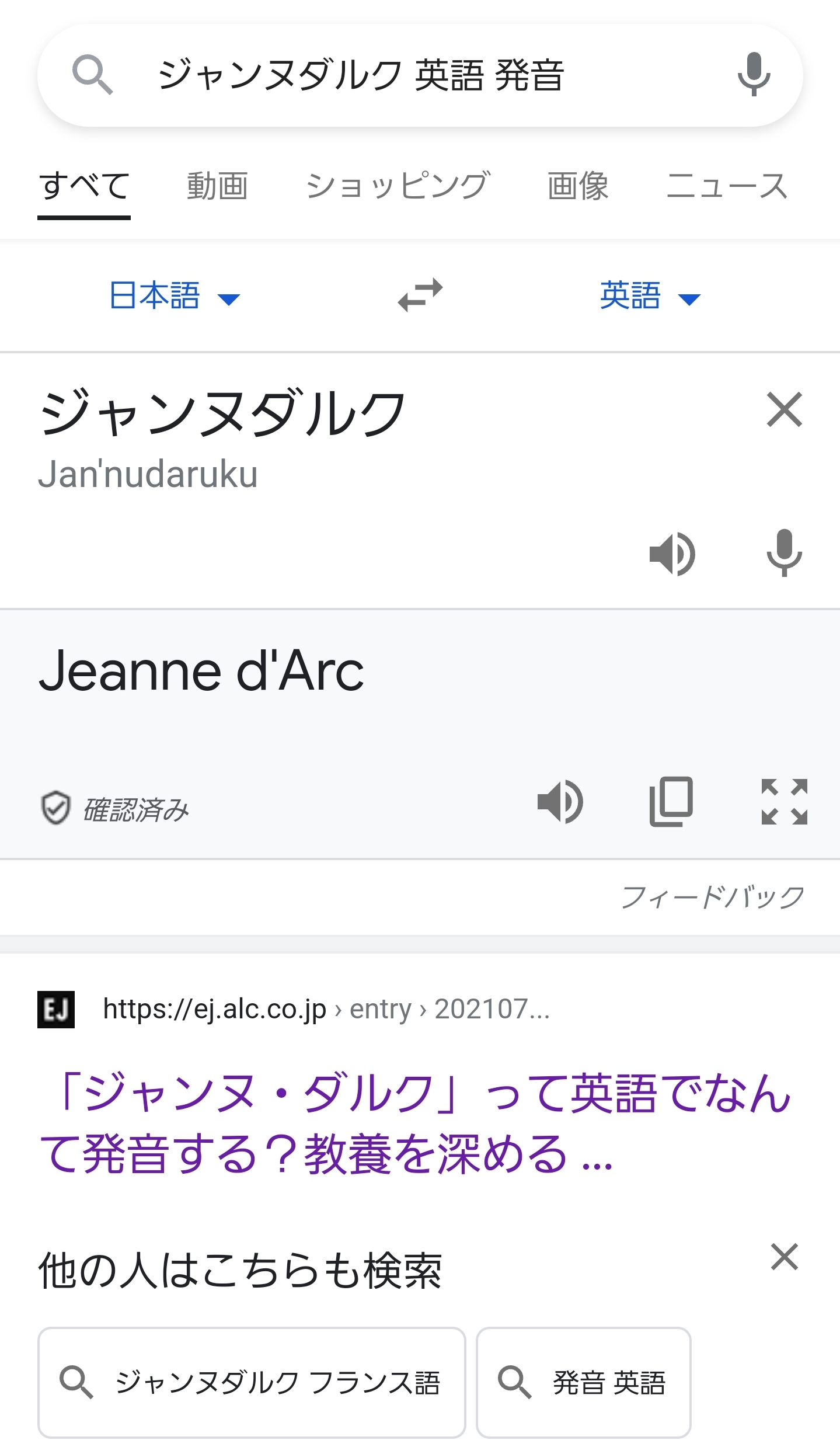Listen to the Japanese source text
Image resolution: width=840 pixels, height=1440 pixels.
point(672,554)
